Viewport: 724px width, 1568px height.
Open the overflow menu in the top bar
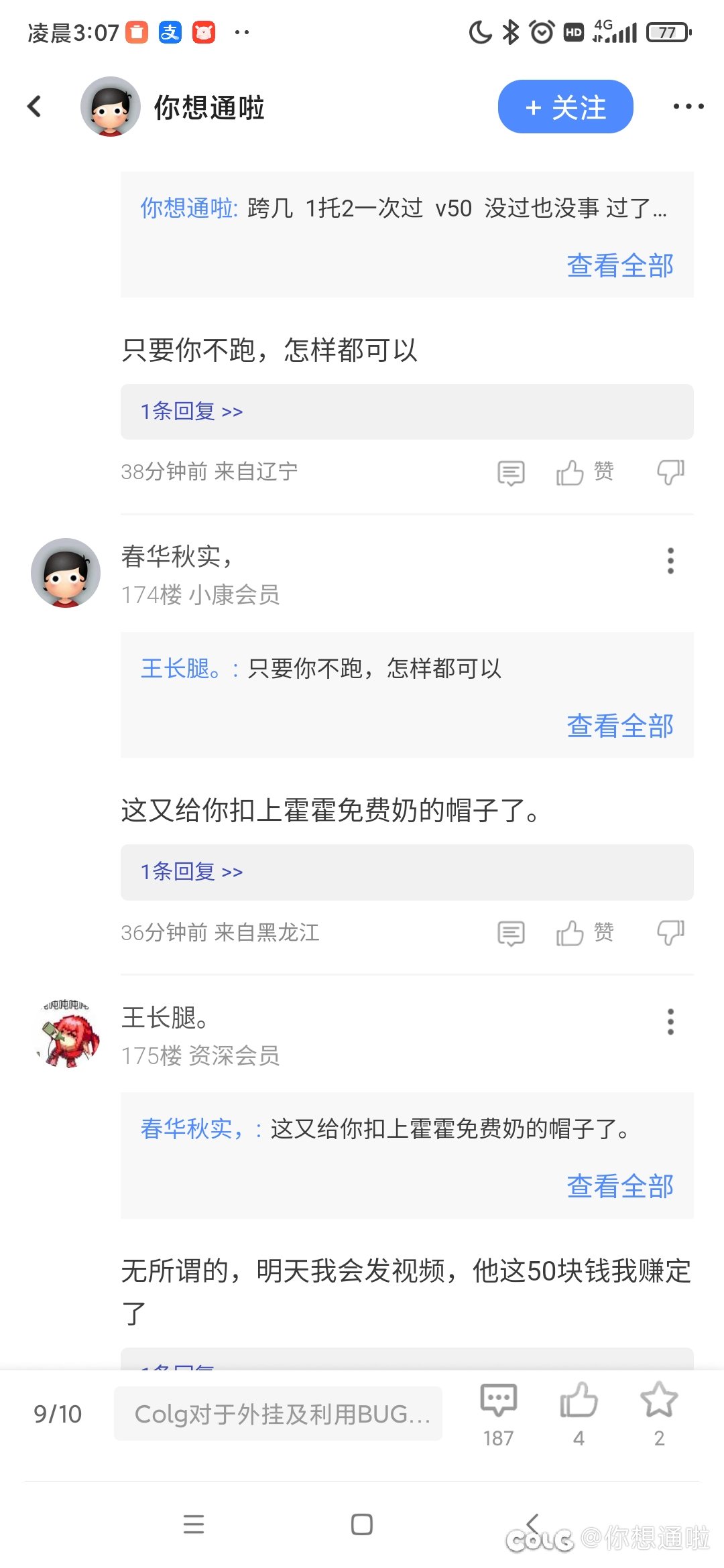pyautogui.click(x=688, y=107)
